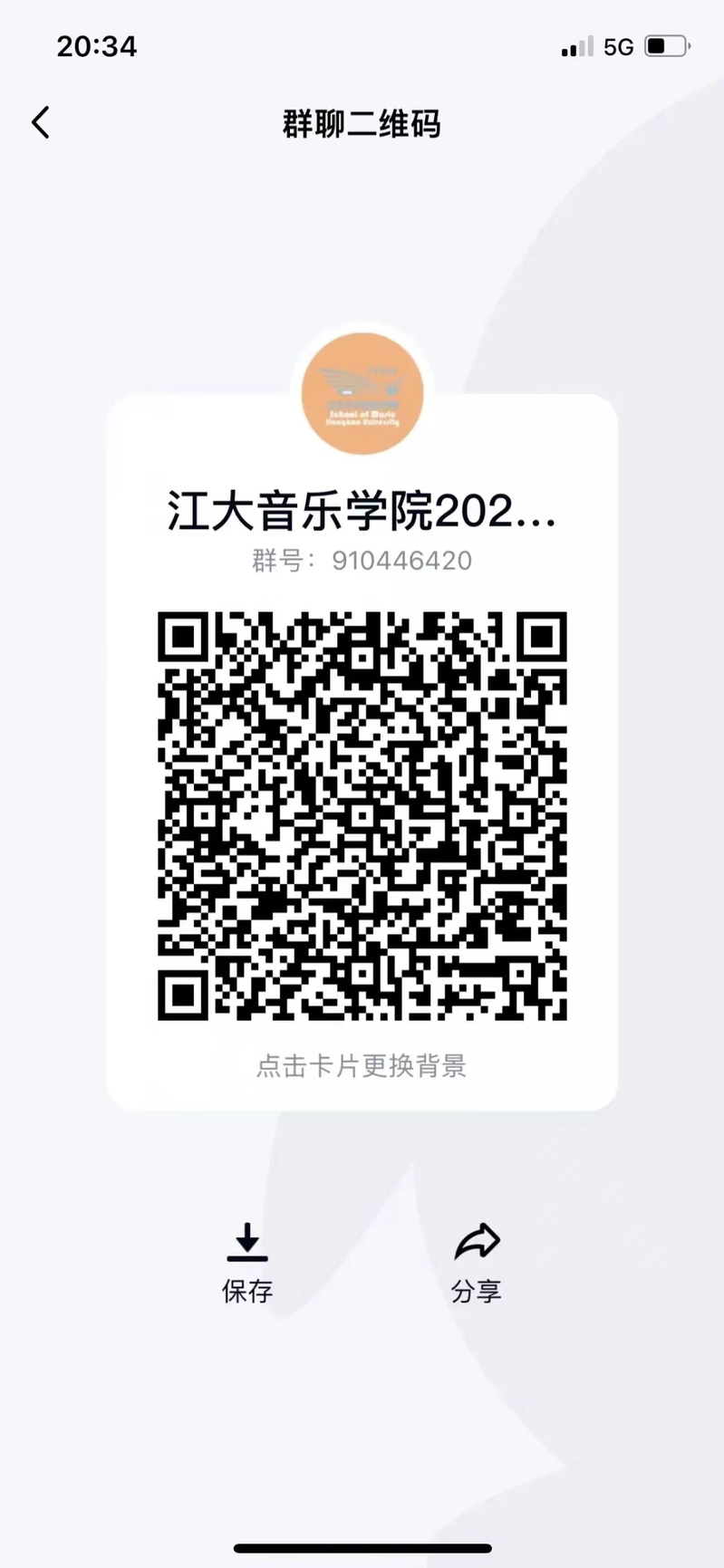
Task: Save the group QR code with 保存
Action: click(247, 1263)
